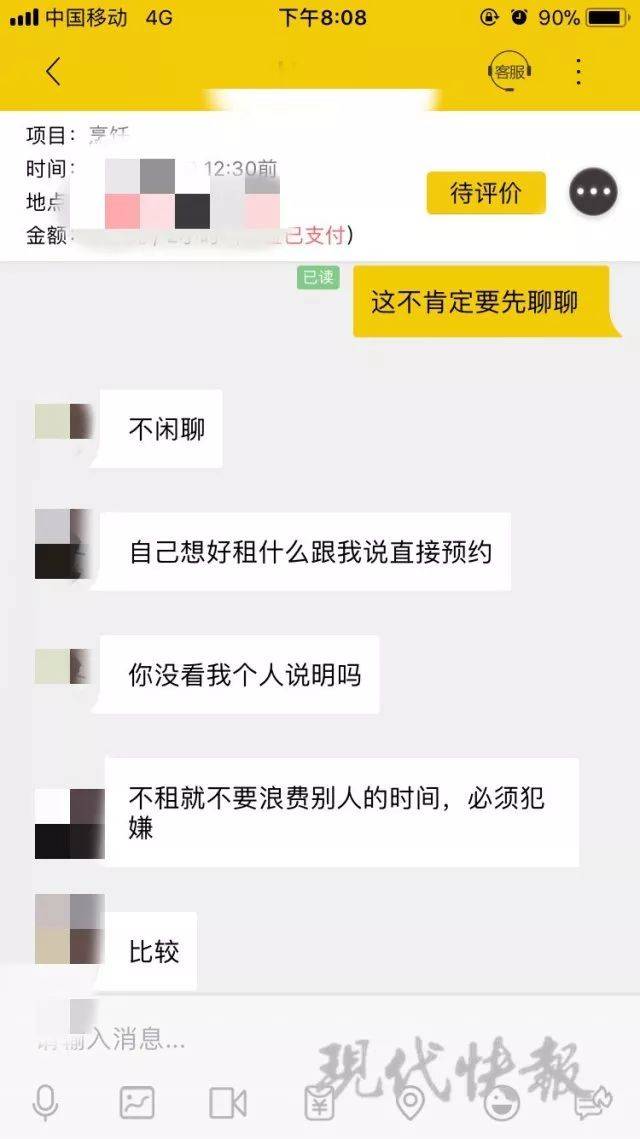View sender avatar beside 不闲聊 message

[x=64, y=421]
